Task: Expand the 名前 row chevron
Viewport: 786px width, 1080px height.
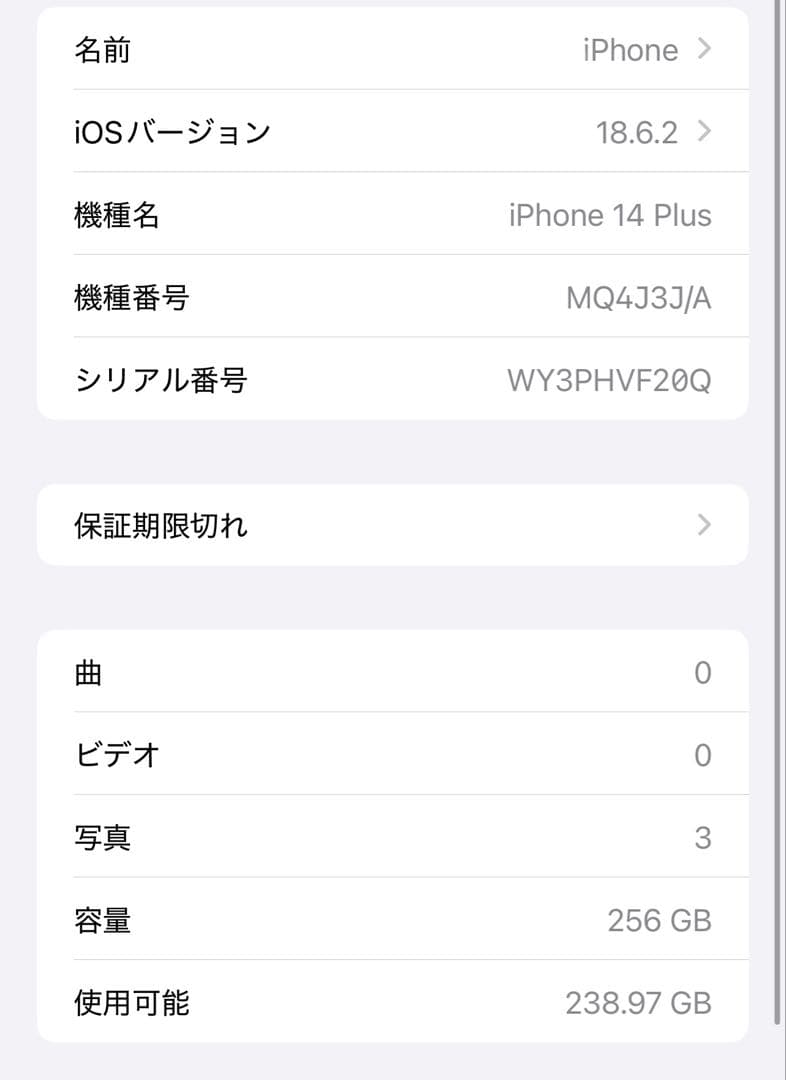Action: (x=705, y=49)
